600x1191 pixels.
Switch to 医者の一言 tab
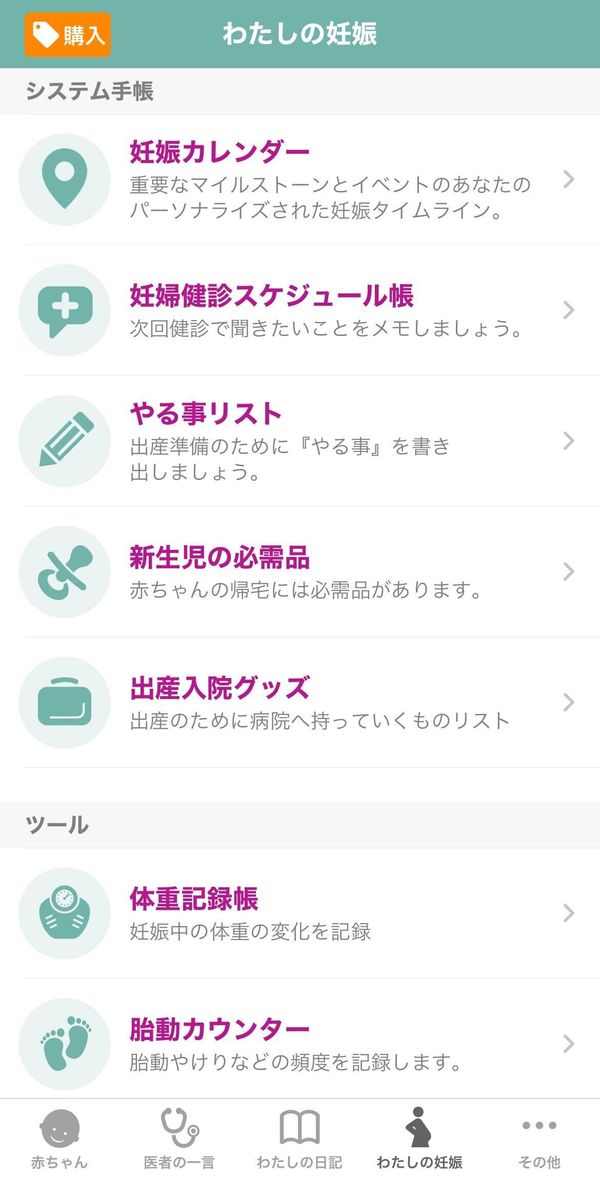[x=179, y=1139]
